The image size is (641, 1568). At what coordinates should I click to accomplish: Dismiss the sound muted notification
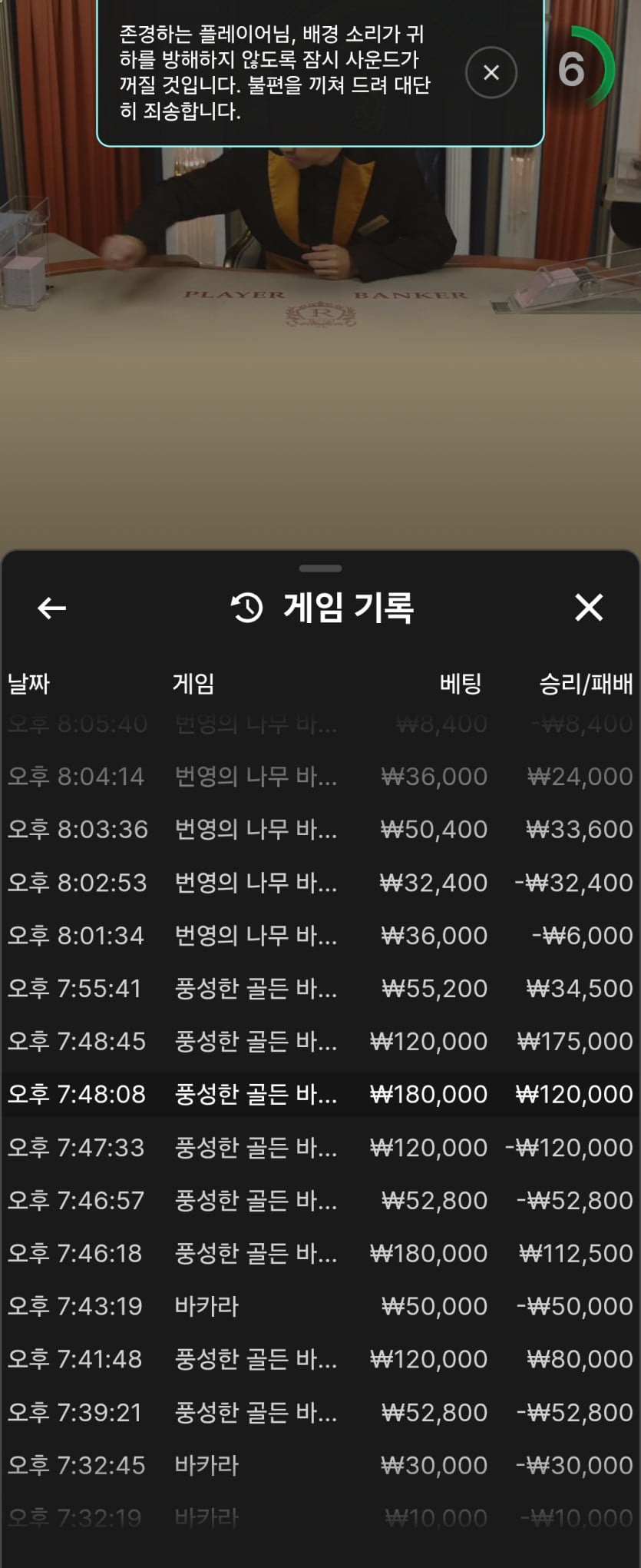pyautogui.click(x=491, y=73)
